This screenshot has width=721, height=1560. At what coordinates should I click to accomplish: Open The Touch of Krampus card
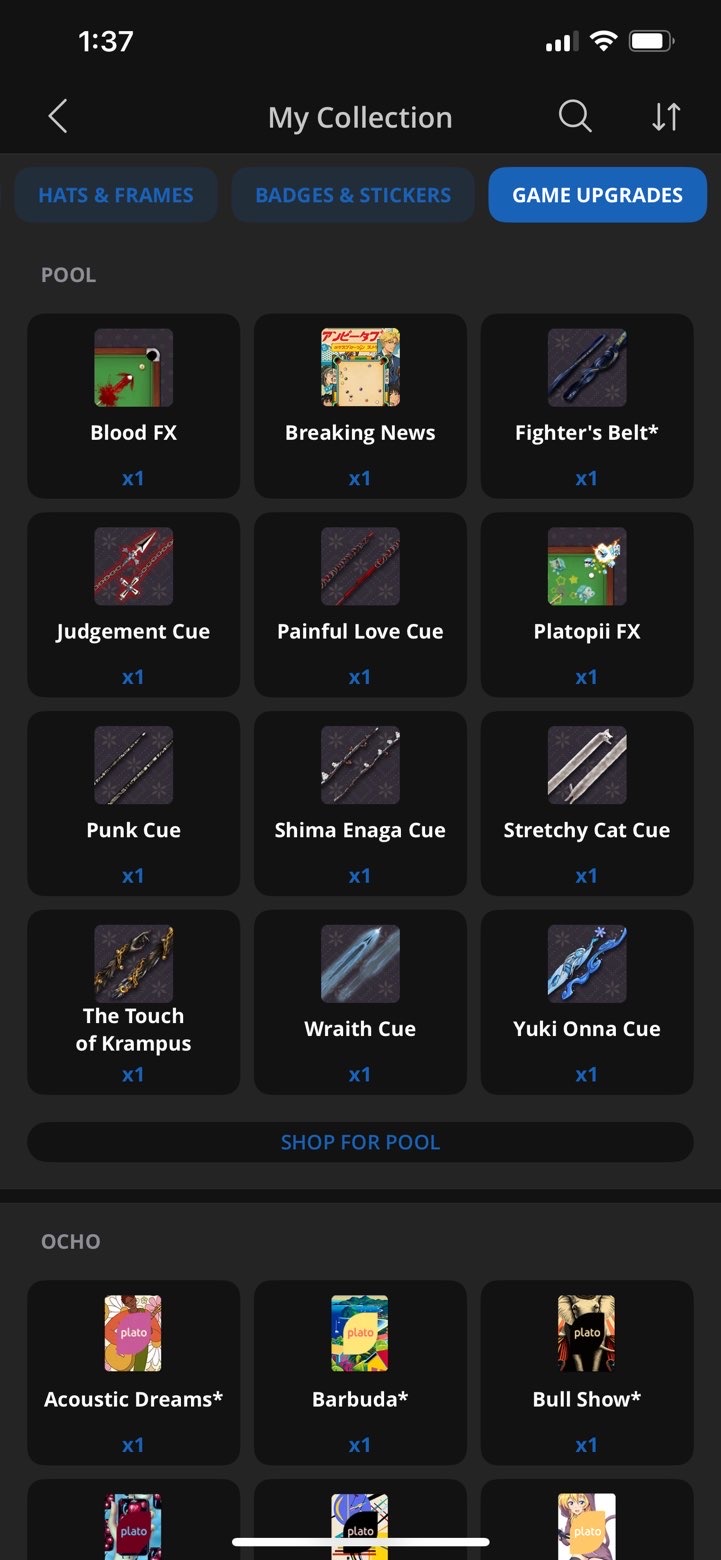point(133,1002)
